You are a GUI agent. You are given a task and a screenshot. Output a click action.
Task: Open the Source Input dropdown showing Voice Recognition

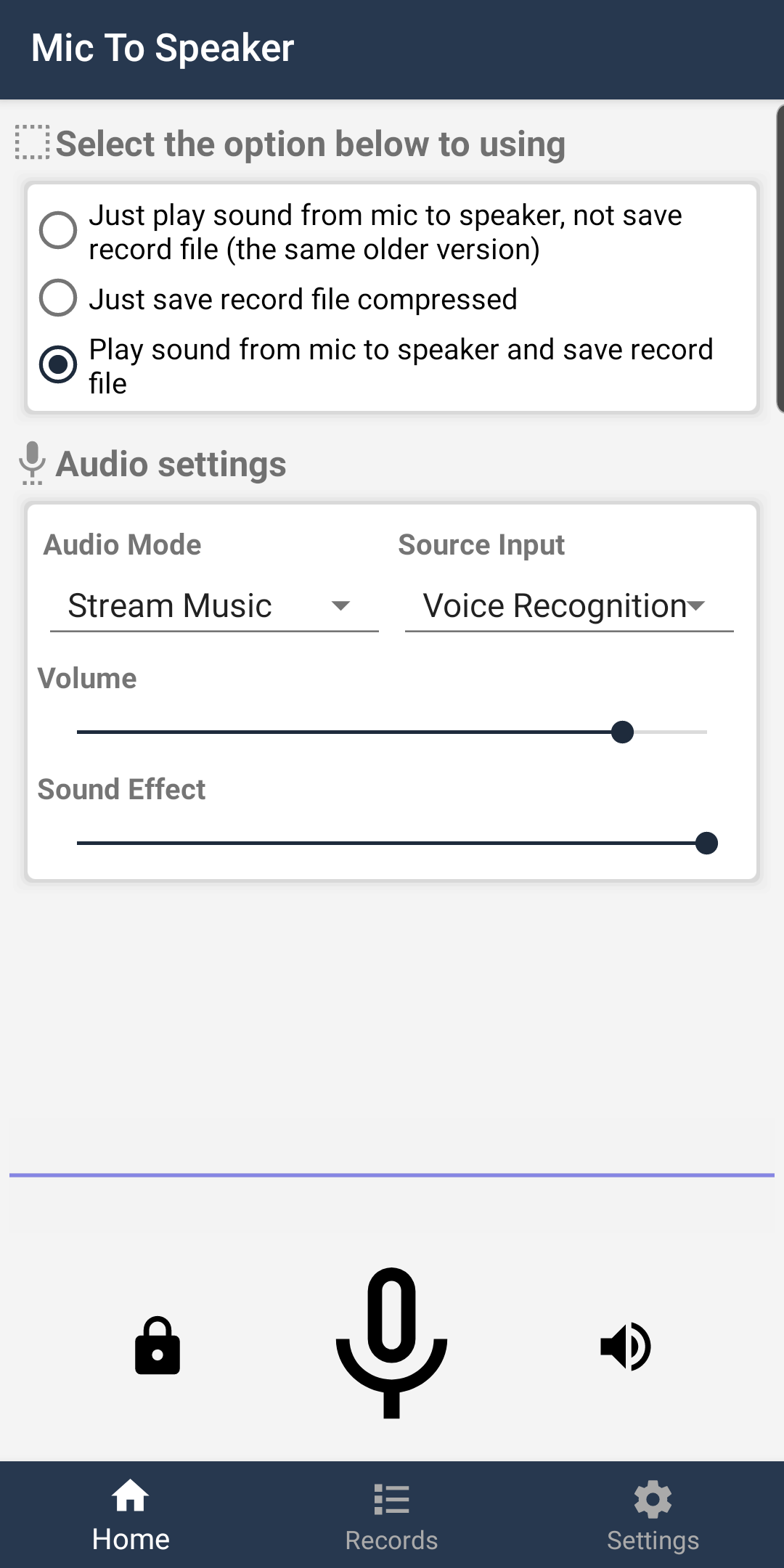(x=566, y=606)
